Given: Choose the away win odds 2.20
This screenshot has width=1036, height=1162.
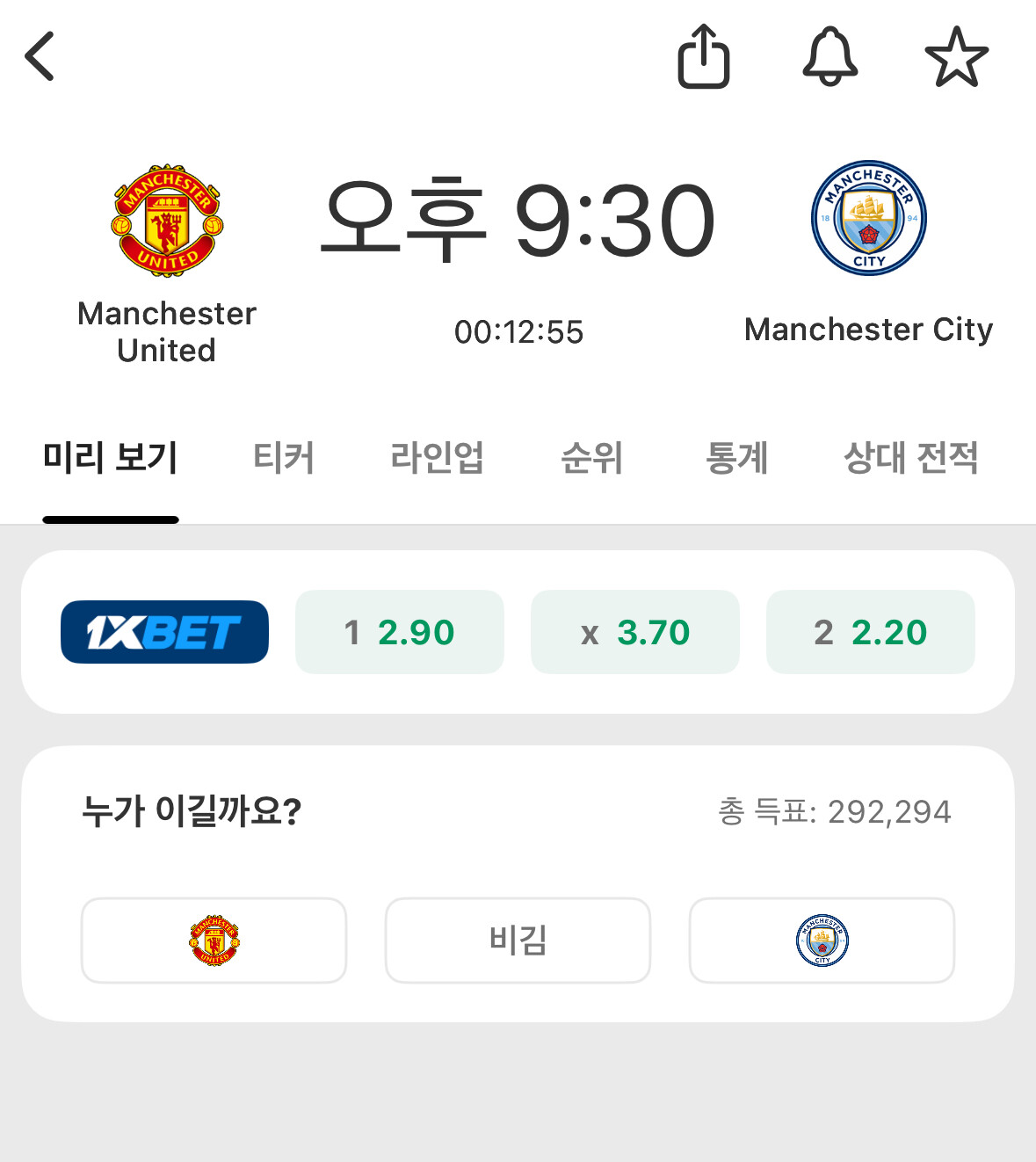Looking at the screenshot, I should pyautogui.click(x=871, y=632).
